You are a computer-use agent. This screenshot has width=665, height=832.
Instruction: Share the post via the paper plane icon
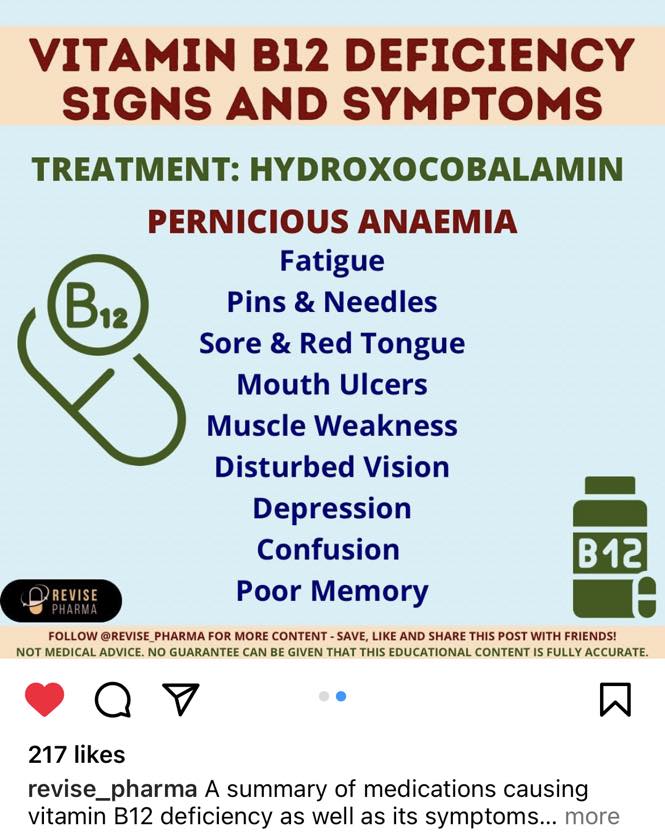click(180, 699)
